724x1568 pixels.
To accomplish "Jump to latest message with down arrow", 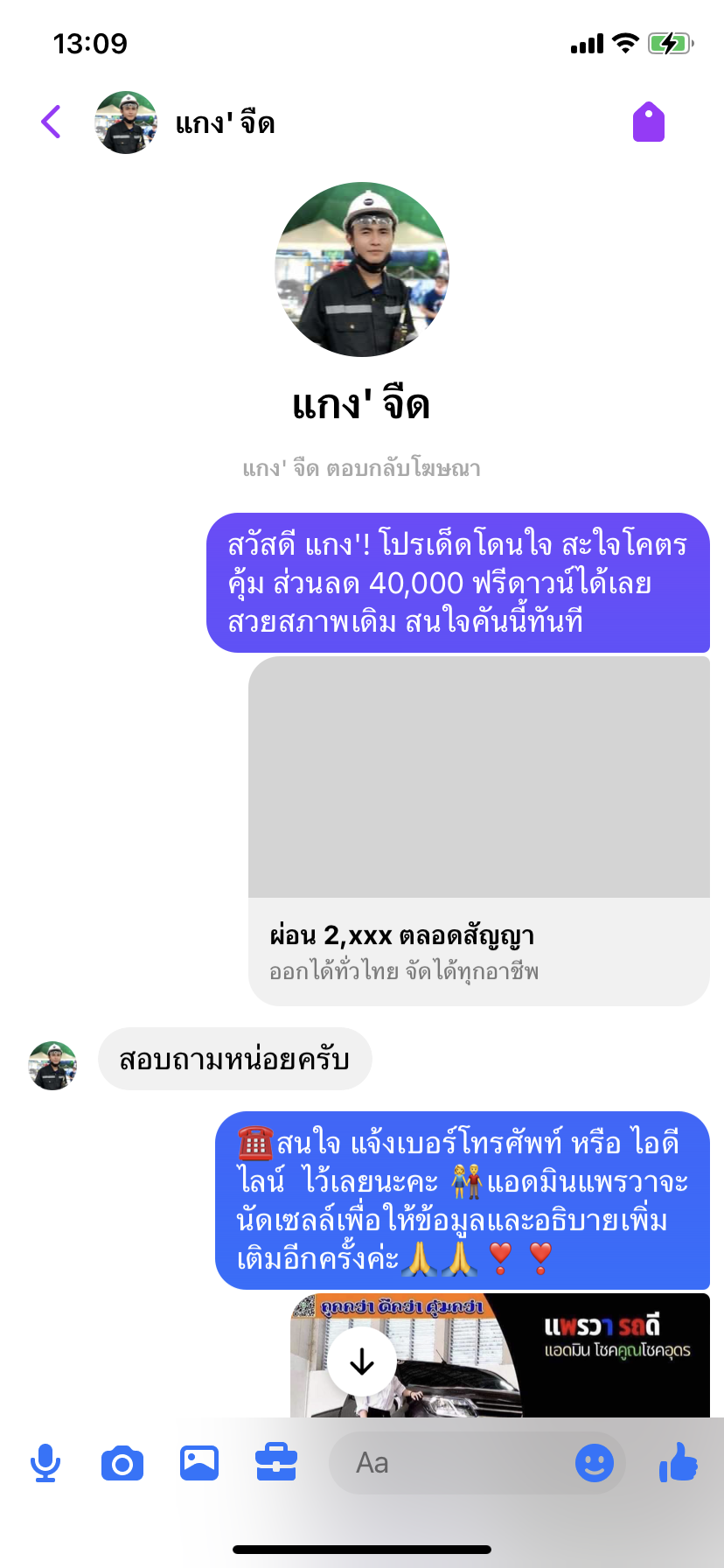I will (362, 1361).
